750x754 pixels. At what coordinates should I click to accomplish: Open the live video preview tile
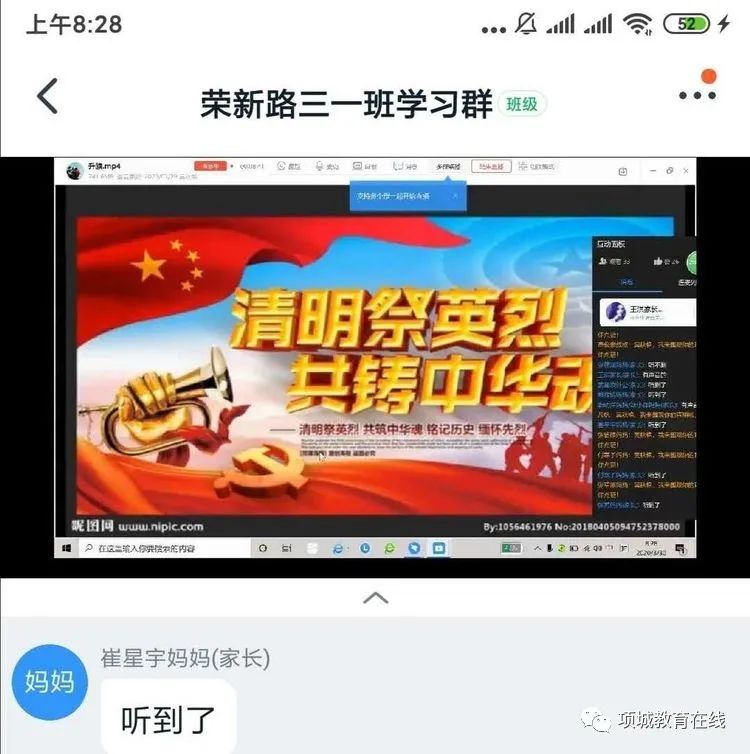(x=375, y=360)
